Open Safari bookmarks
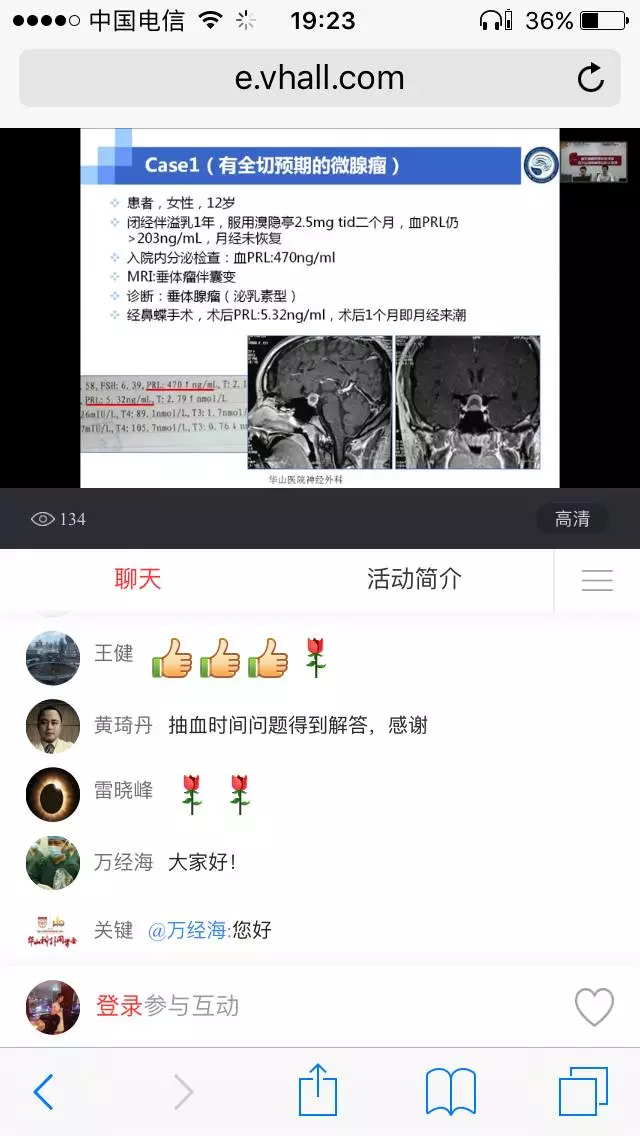This screenshot has width=640, height=1136. click(451, 1091)
